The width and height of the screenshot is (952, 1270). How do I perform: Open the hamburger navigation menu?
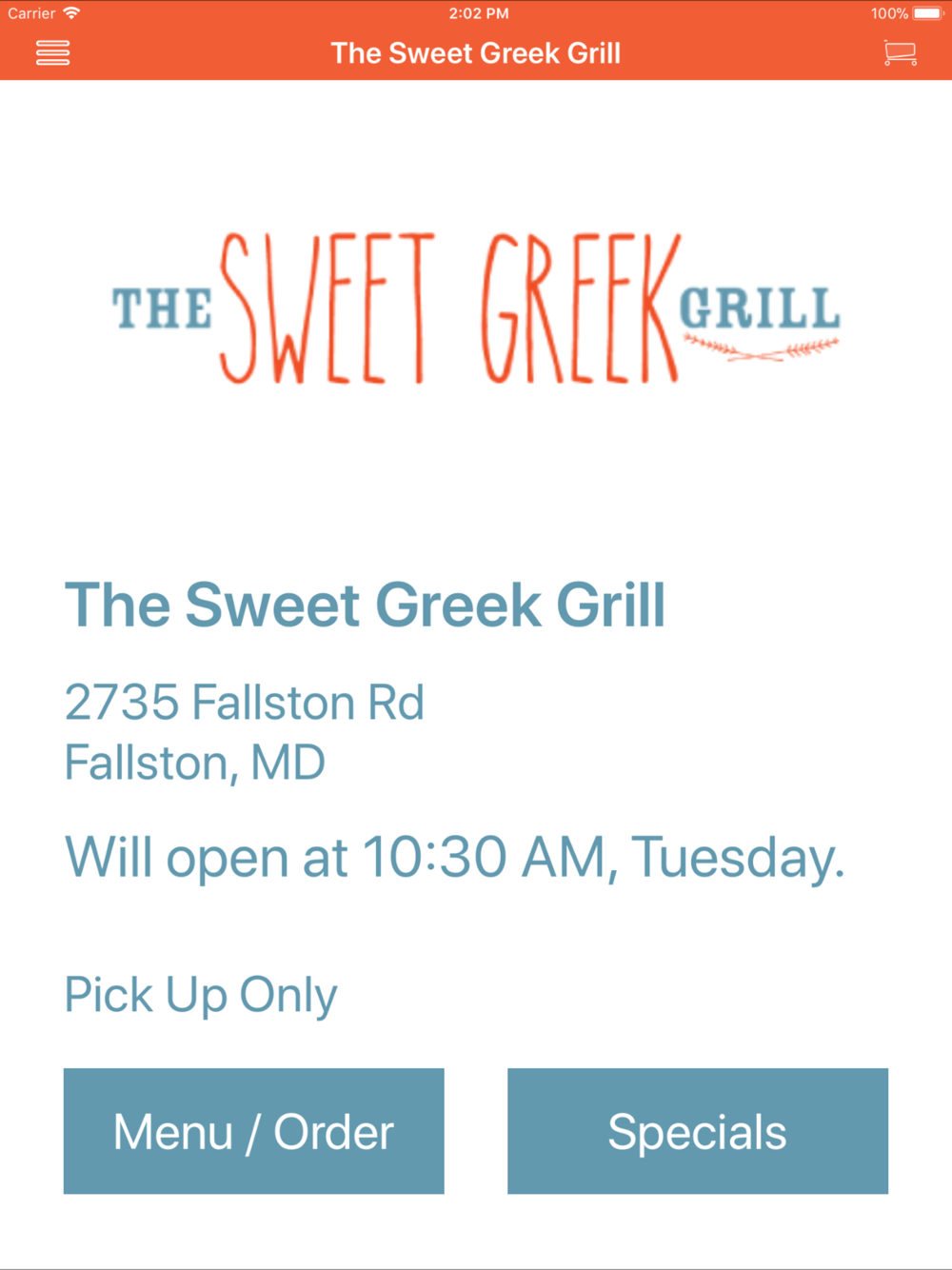pyautogui.click(x=52, y=52)
